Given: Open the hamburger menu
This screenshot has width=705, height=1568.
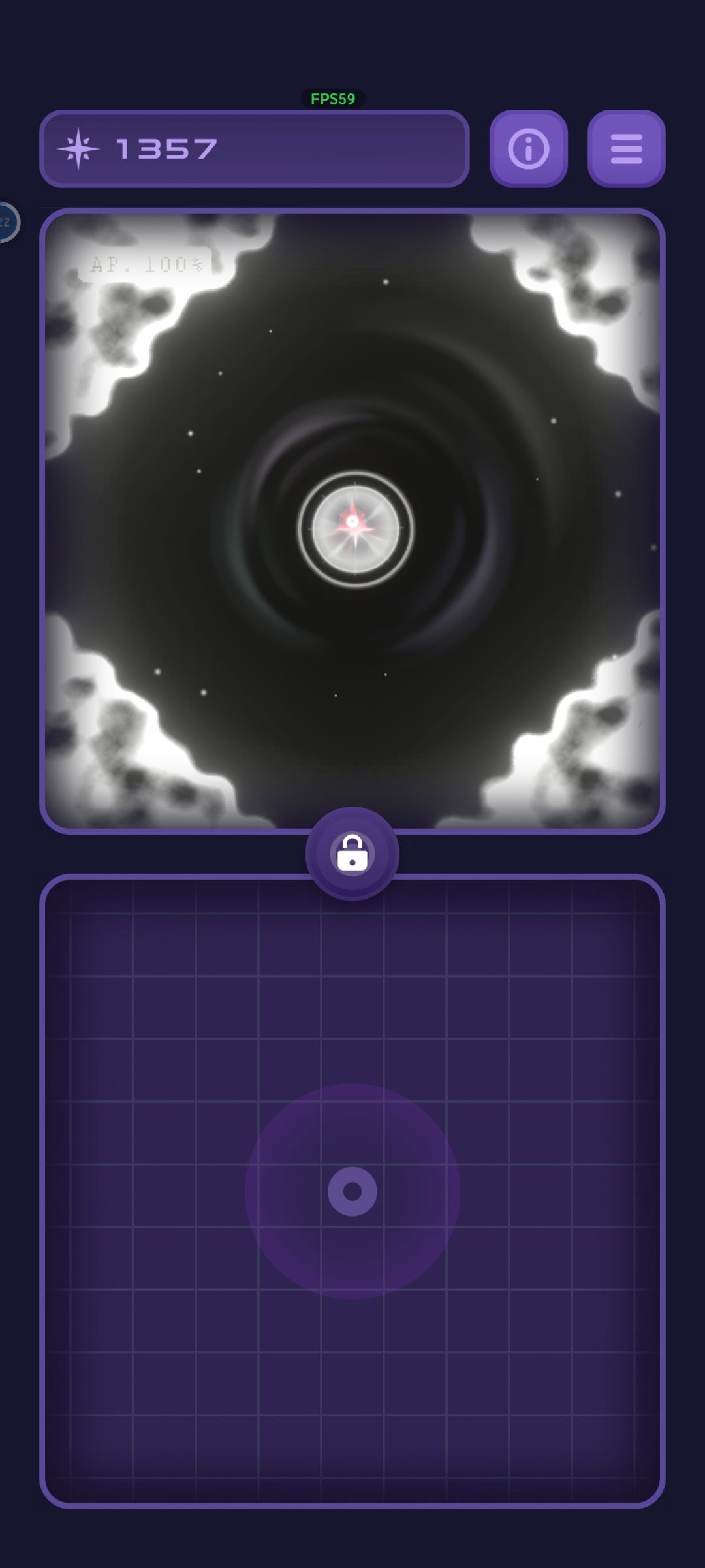Looking at the screenshot, I should point(626,149).
